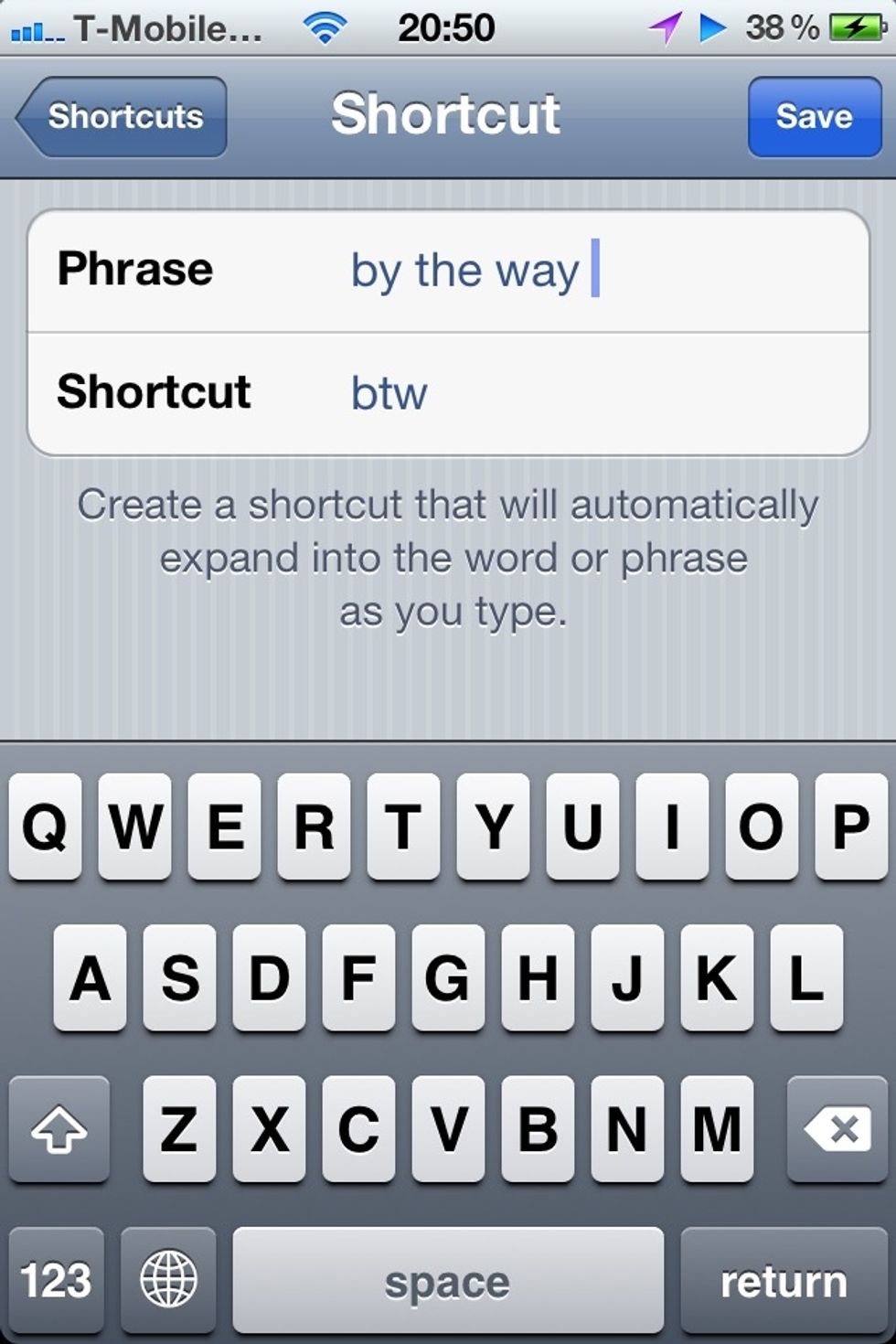Tap the return key on keyboard
Image resolution: width=896 pixels, height=1344 pixels.
[783, 1281]
